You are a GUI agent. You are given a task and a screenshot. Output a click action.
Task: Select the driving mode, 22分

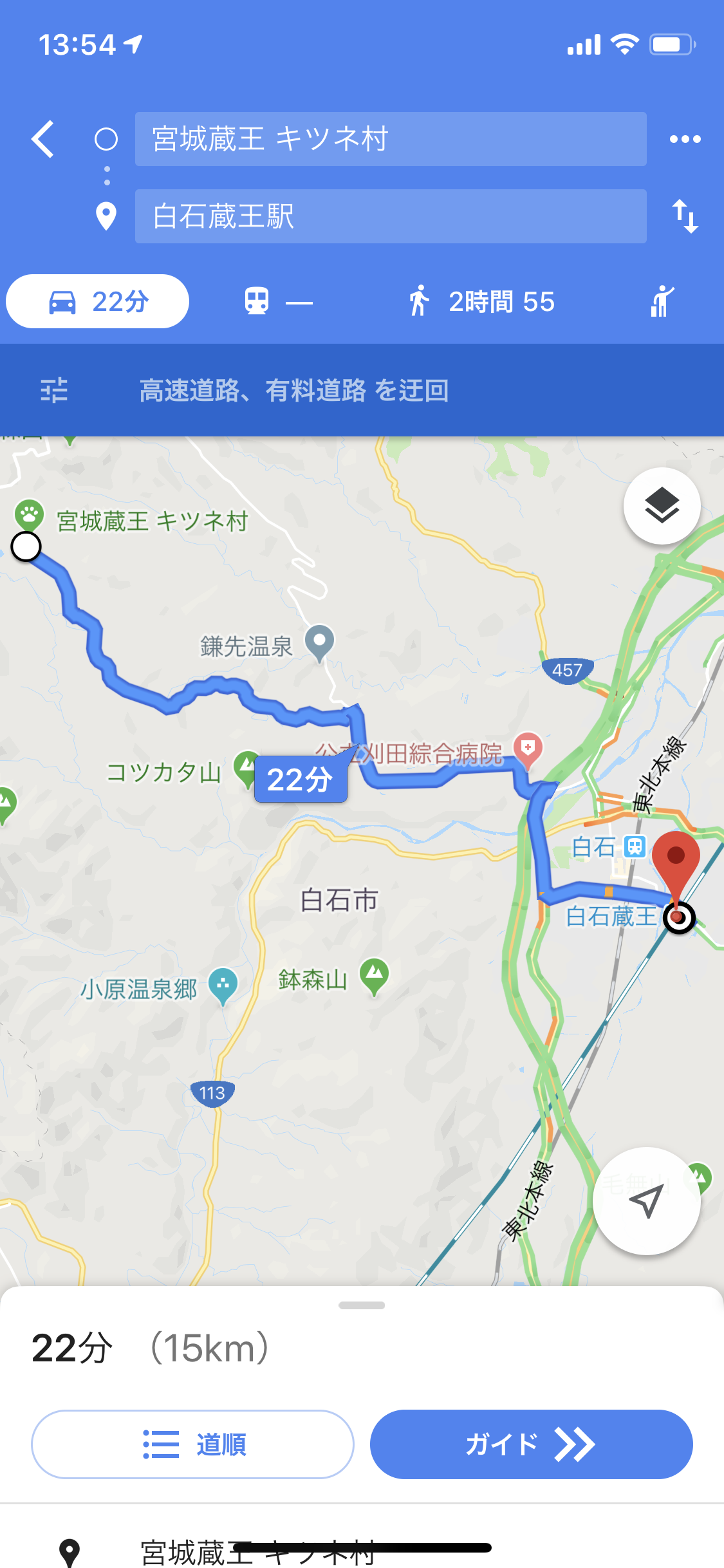pyautogui.click(x=98, y=301)
